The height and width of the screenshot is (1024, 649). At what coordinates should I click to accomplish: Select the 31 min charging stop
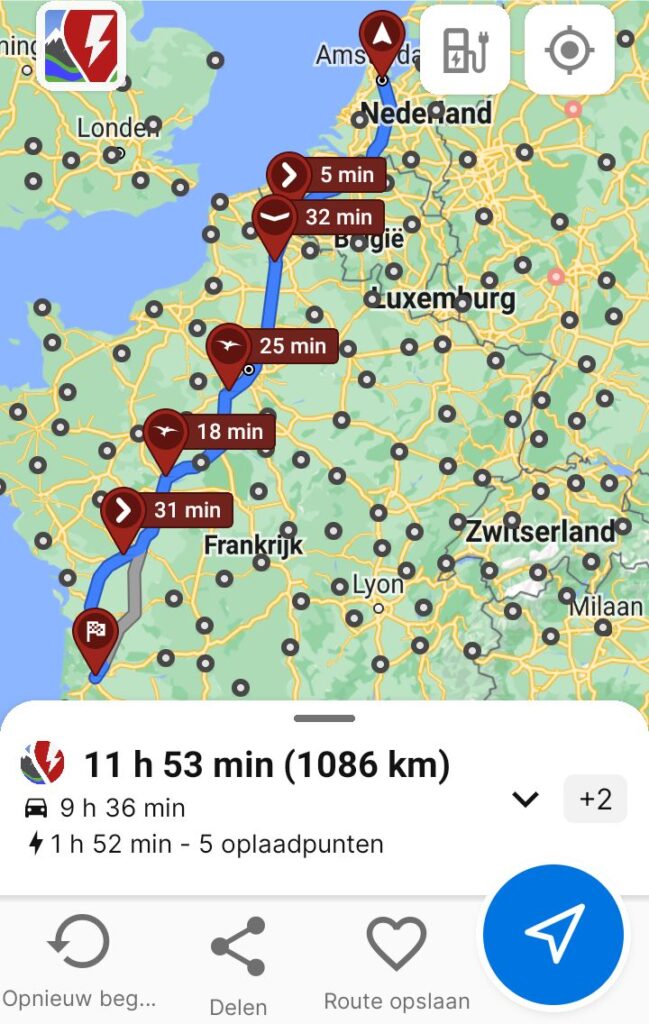coord(167,510)
